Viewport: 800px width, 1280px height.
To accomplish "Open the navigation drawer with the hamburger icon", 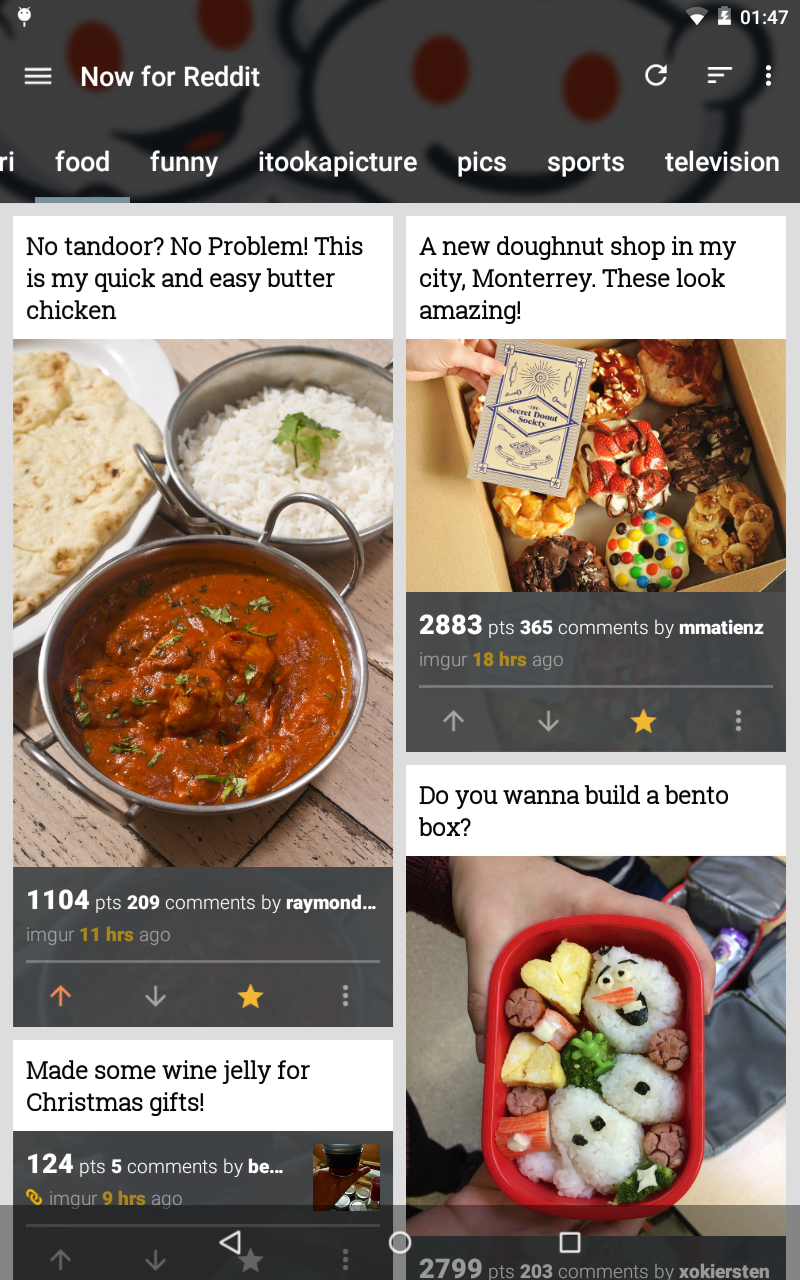I will [x=38, y=75].
